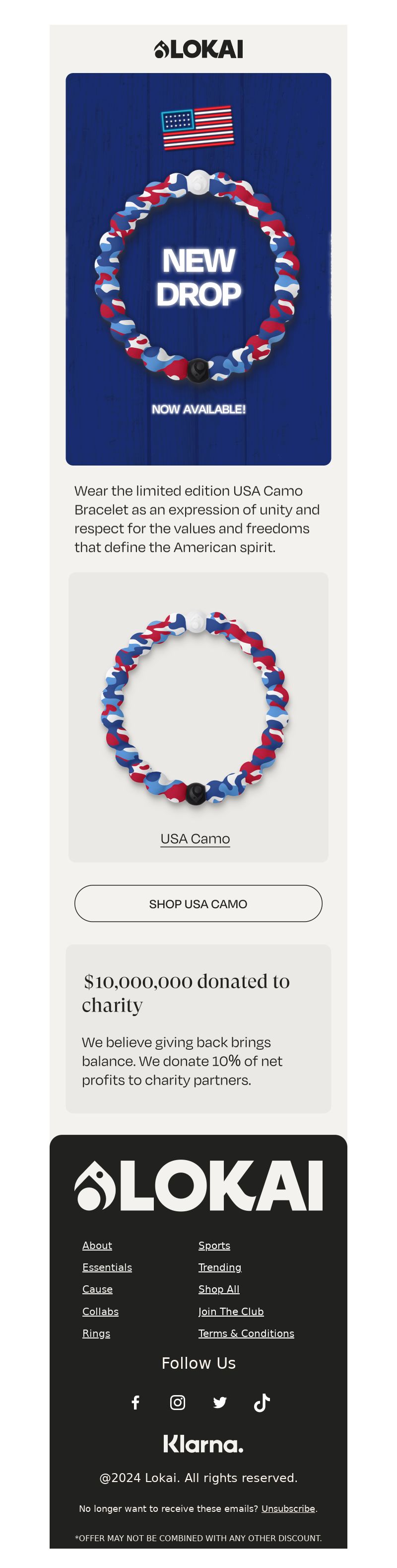Open the Cause link
Image resolution: width=397 pixels, height=1568 pixels.
pos(97,1289)
